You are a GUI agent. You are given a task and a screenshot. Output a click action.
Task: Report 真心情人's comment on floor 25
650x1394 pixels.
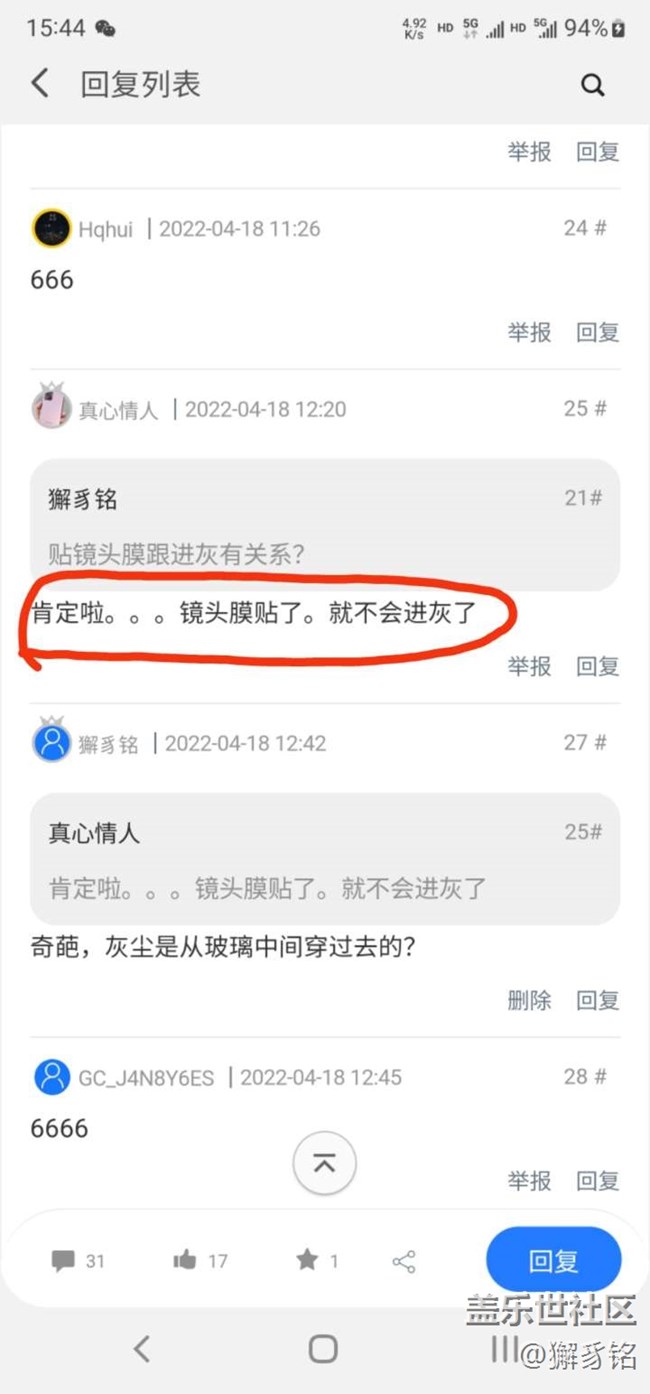[529, 666]
